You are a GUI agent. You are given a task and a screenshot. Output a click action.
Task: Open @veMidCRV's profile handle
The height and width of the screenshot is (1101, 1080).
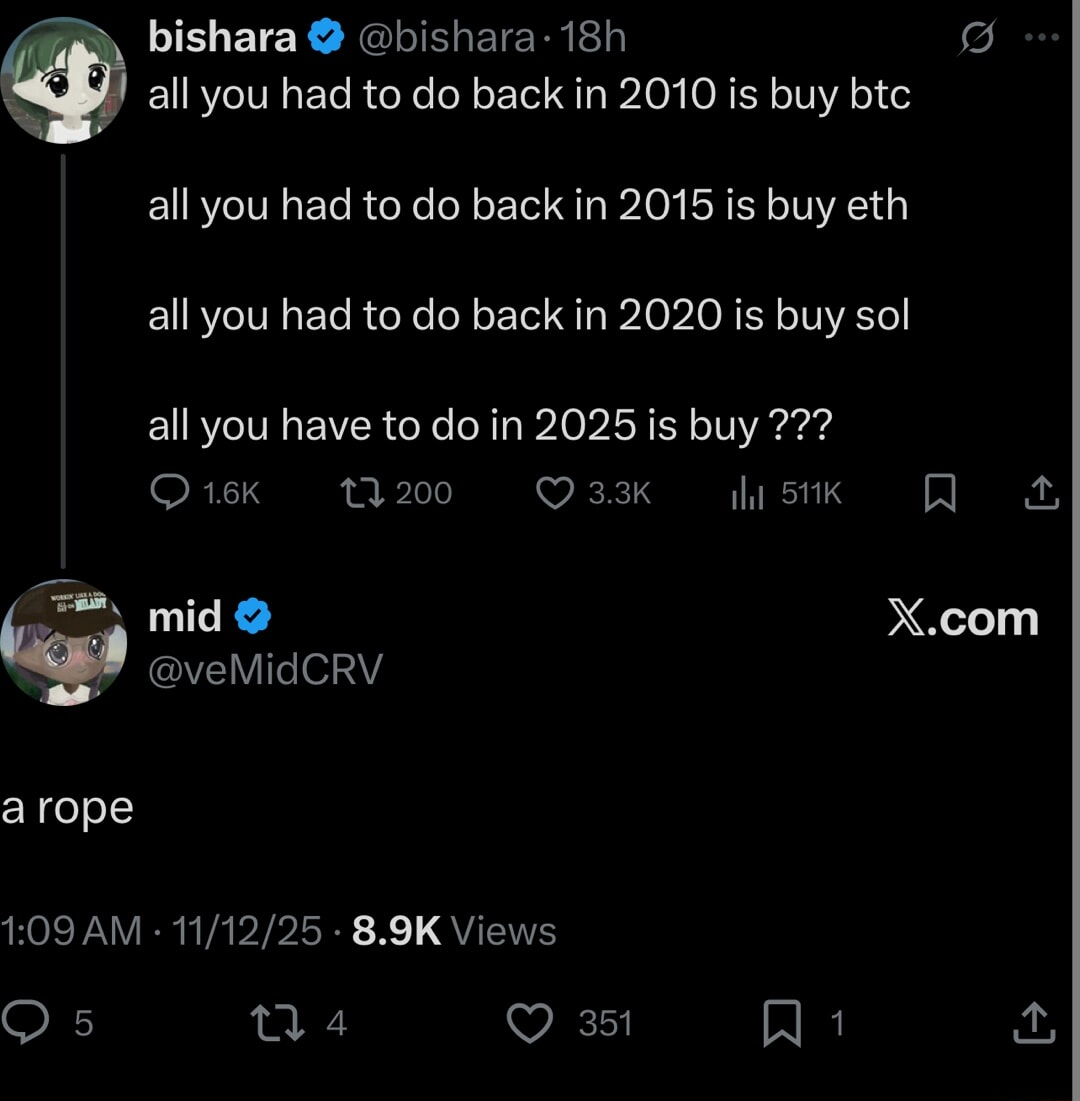click(x=265, y=669)
